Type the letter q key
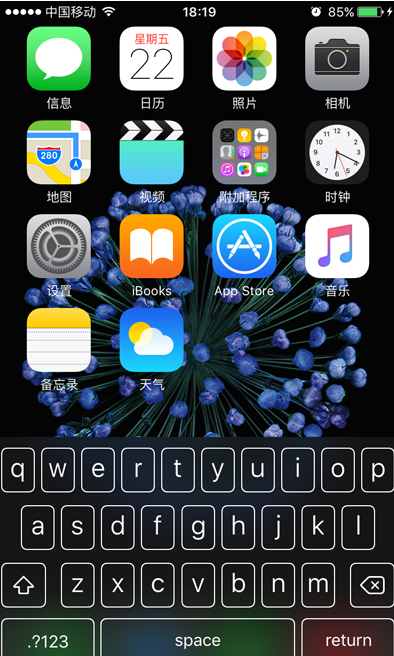The width and height of the screenshot is (394, 656). [18, 470]
